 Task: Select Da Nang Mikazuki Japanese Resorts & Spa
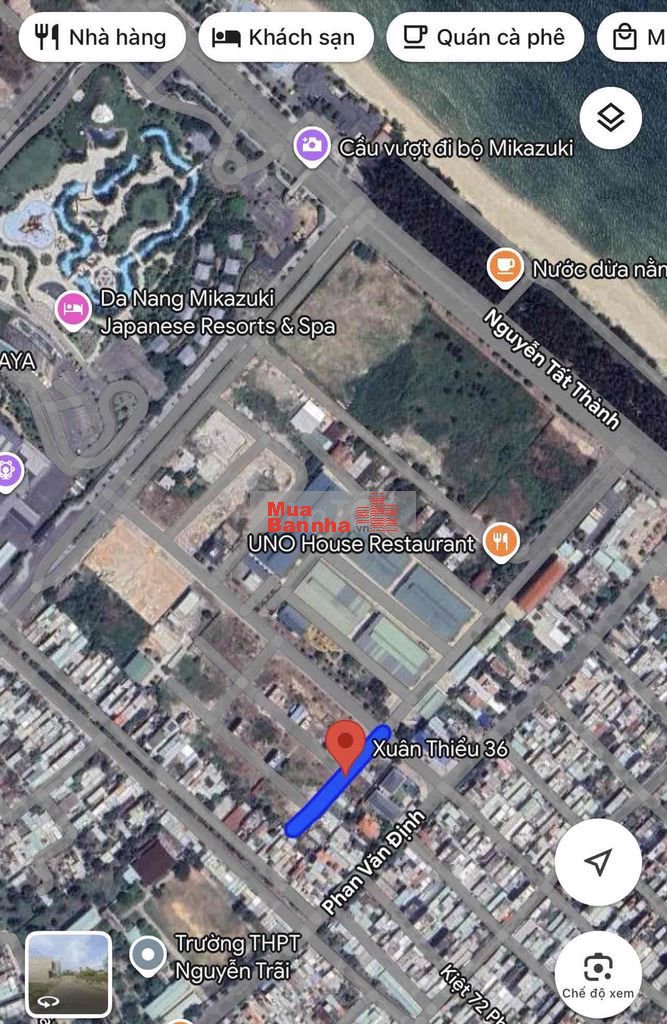tap(73, 309)
